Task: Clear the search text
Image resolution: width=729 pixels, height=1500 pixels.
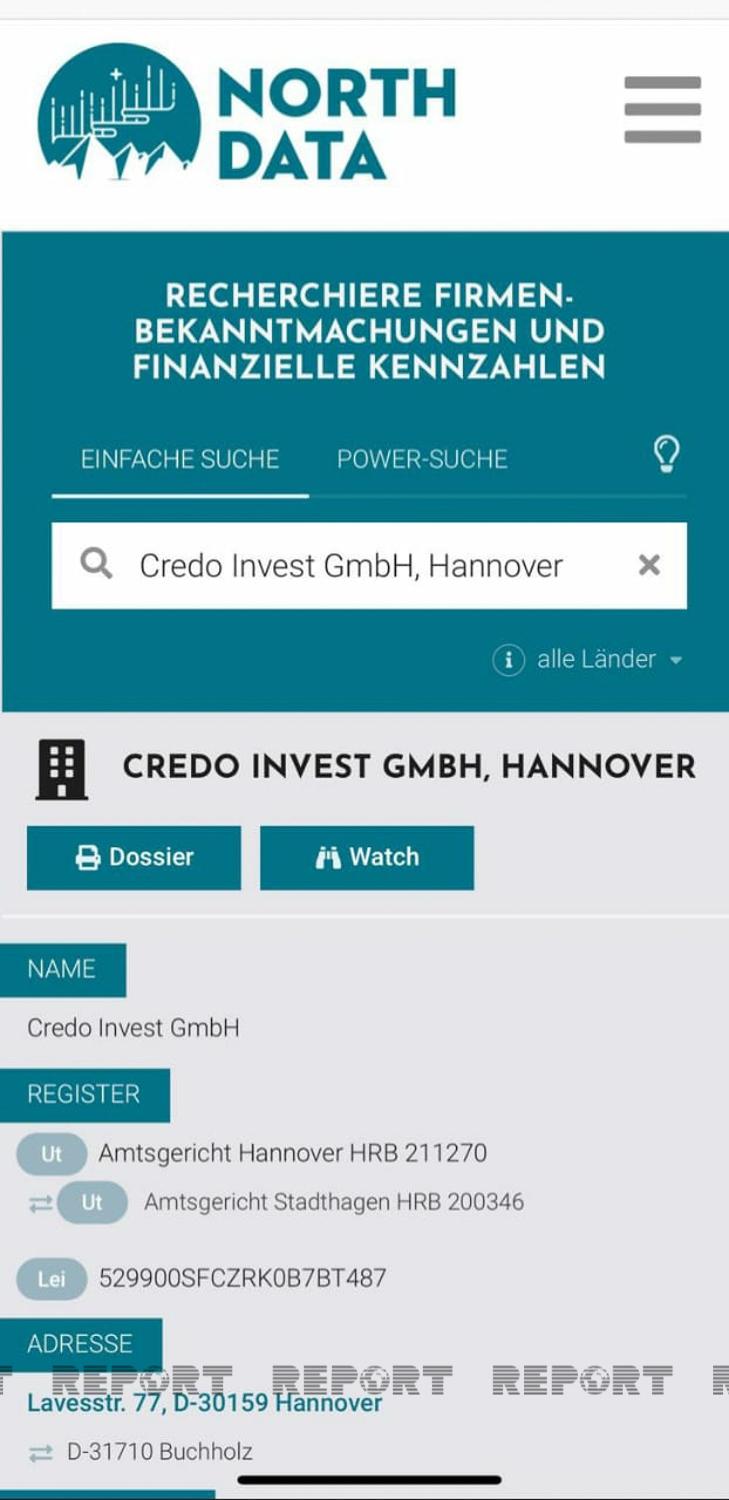Action: (649, 565)
